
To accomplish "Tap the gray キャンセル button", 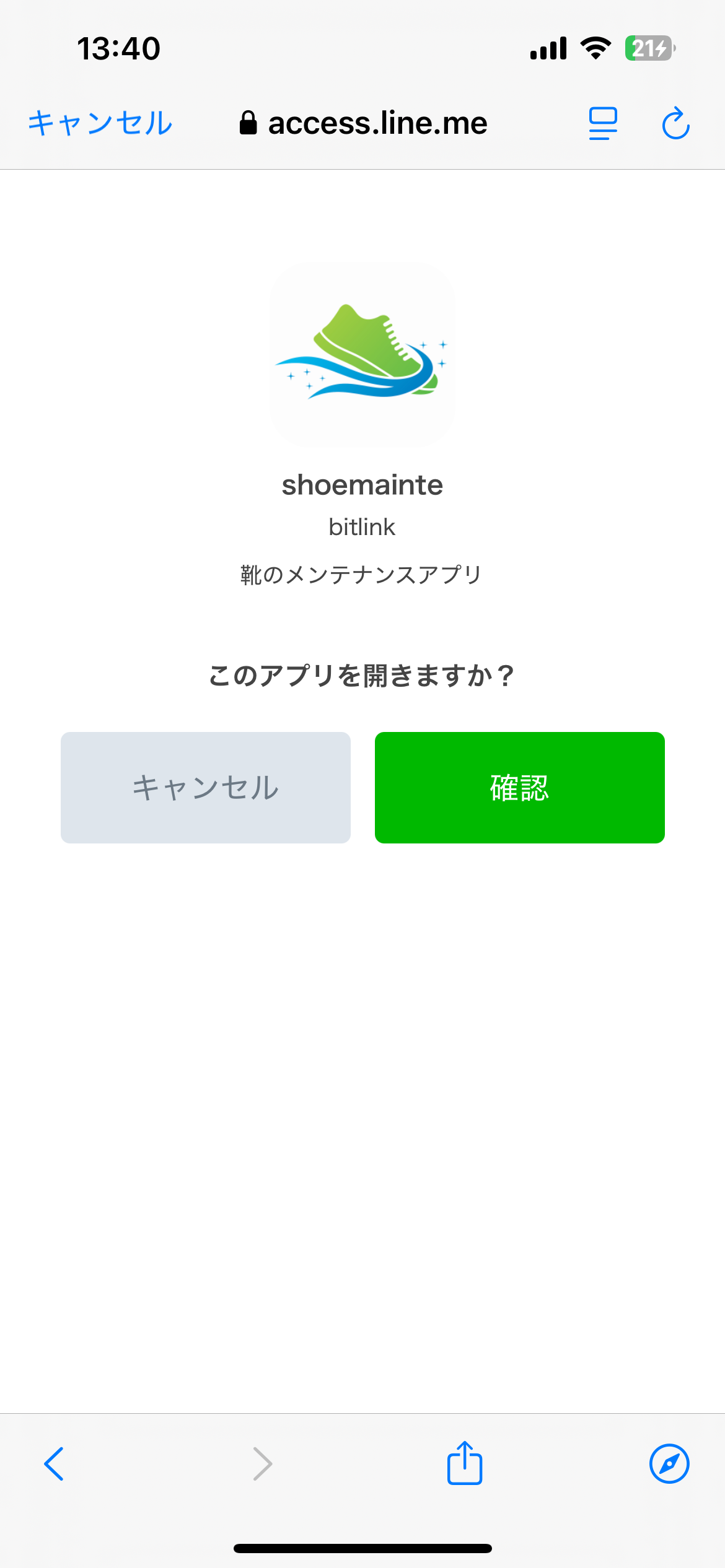I will point(206,787).
